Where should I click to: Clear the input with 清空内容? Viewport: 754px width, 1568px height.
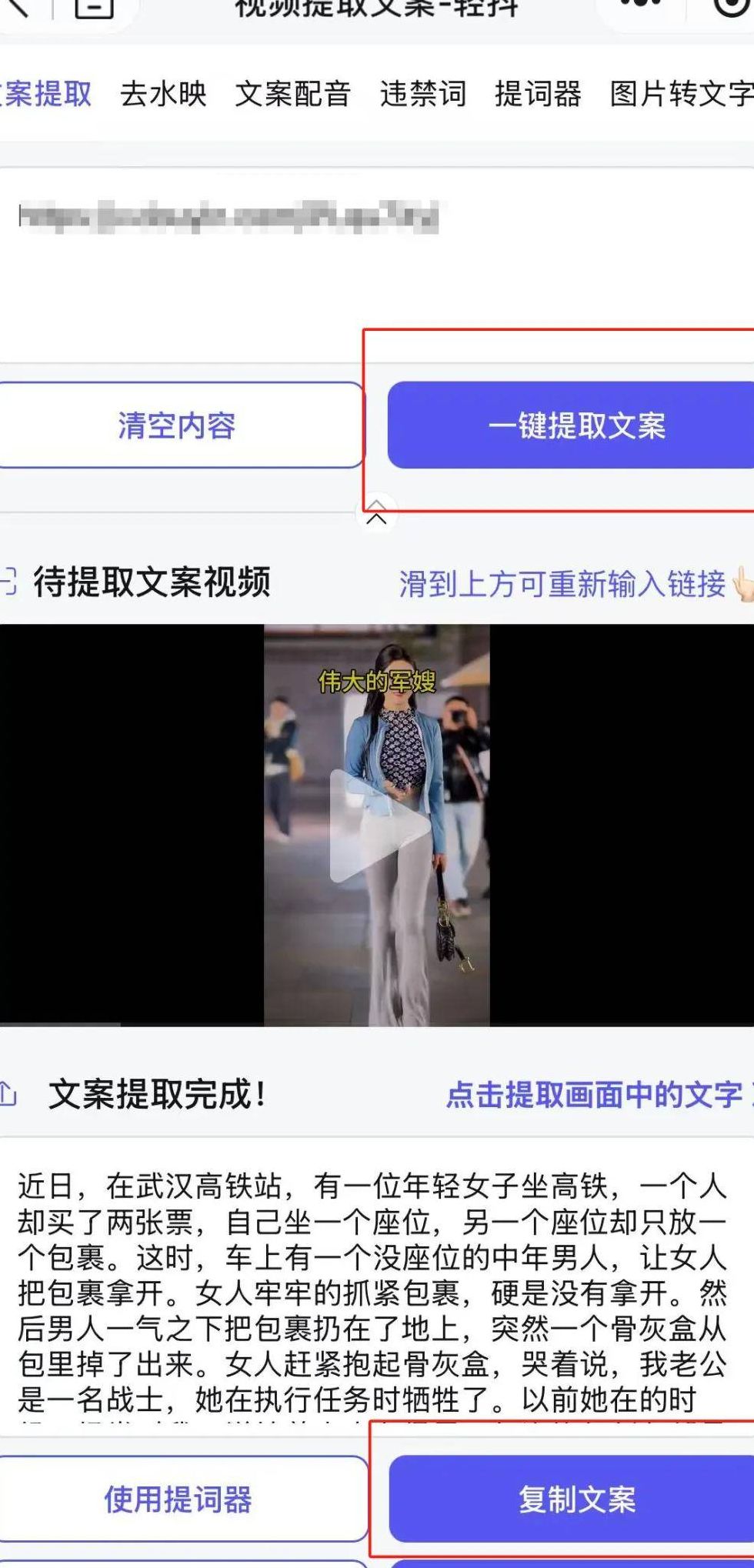click(x=178, y=425)
